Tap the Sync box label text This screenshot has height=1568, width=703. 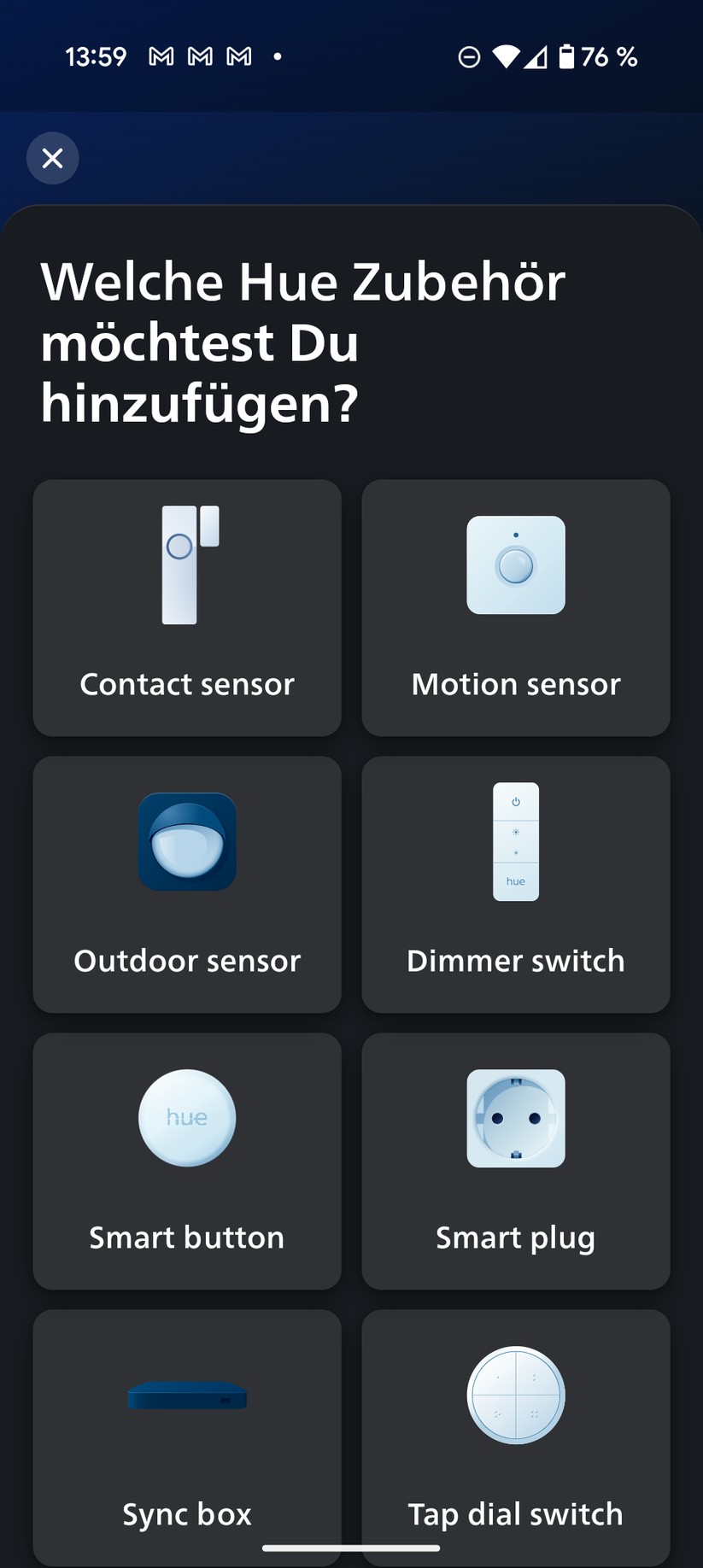[x=187, y=1513]
